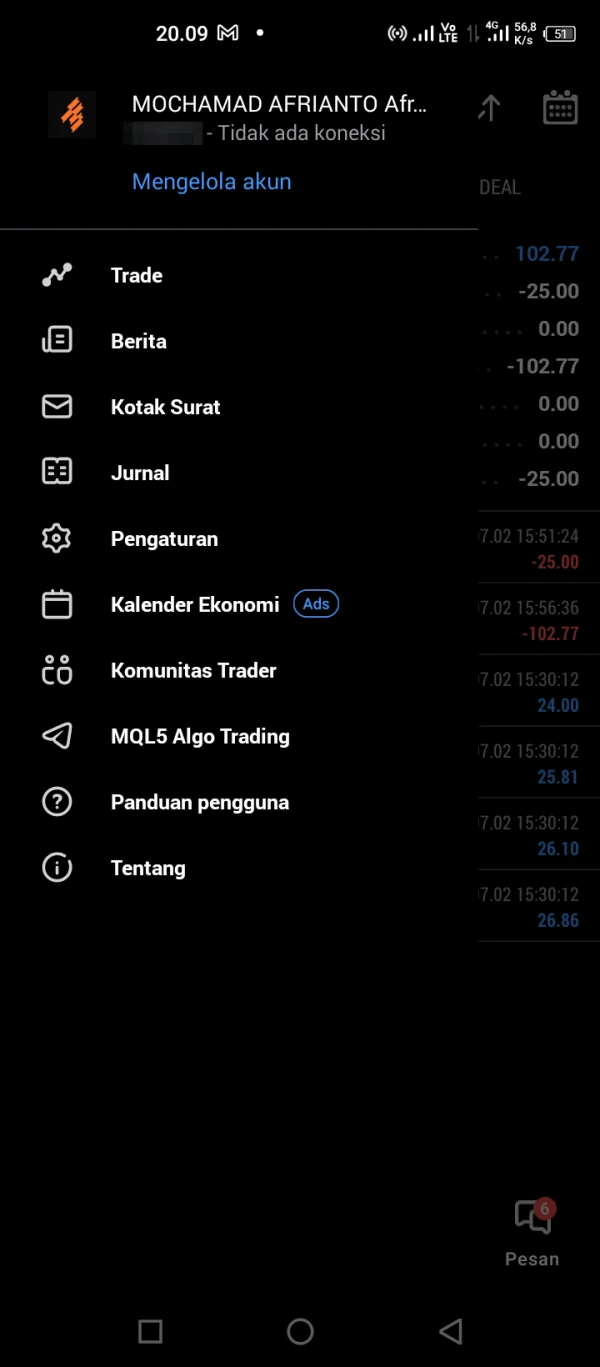Go to Berita news section
This screenshot has height=1367, width=600.
coord(239,341)
